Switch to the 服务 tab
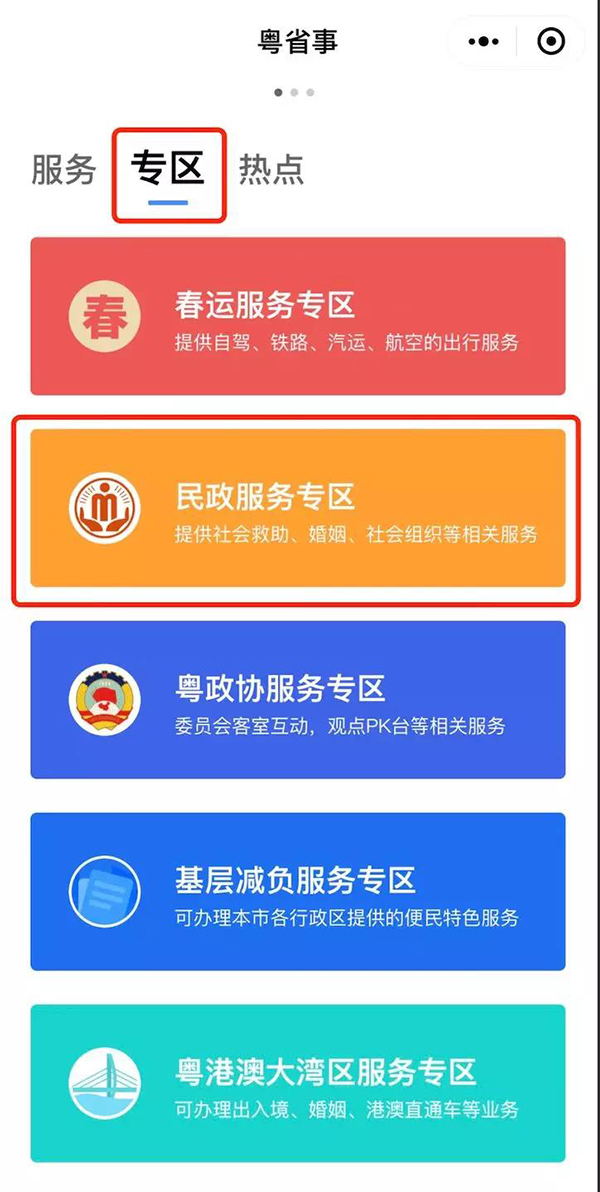Viewport: 600px width, 1192px height. click(x=64, y=170)
